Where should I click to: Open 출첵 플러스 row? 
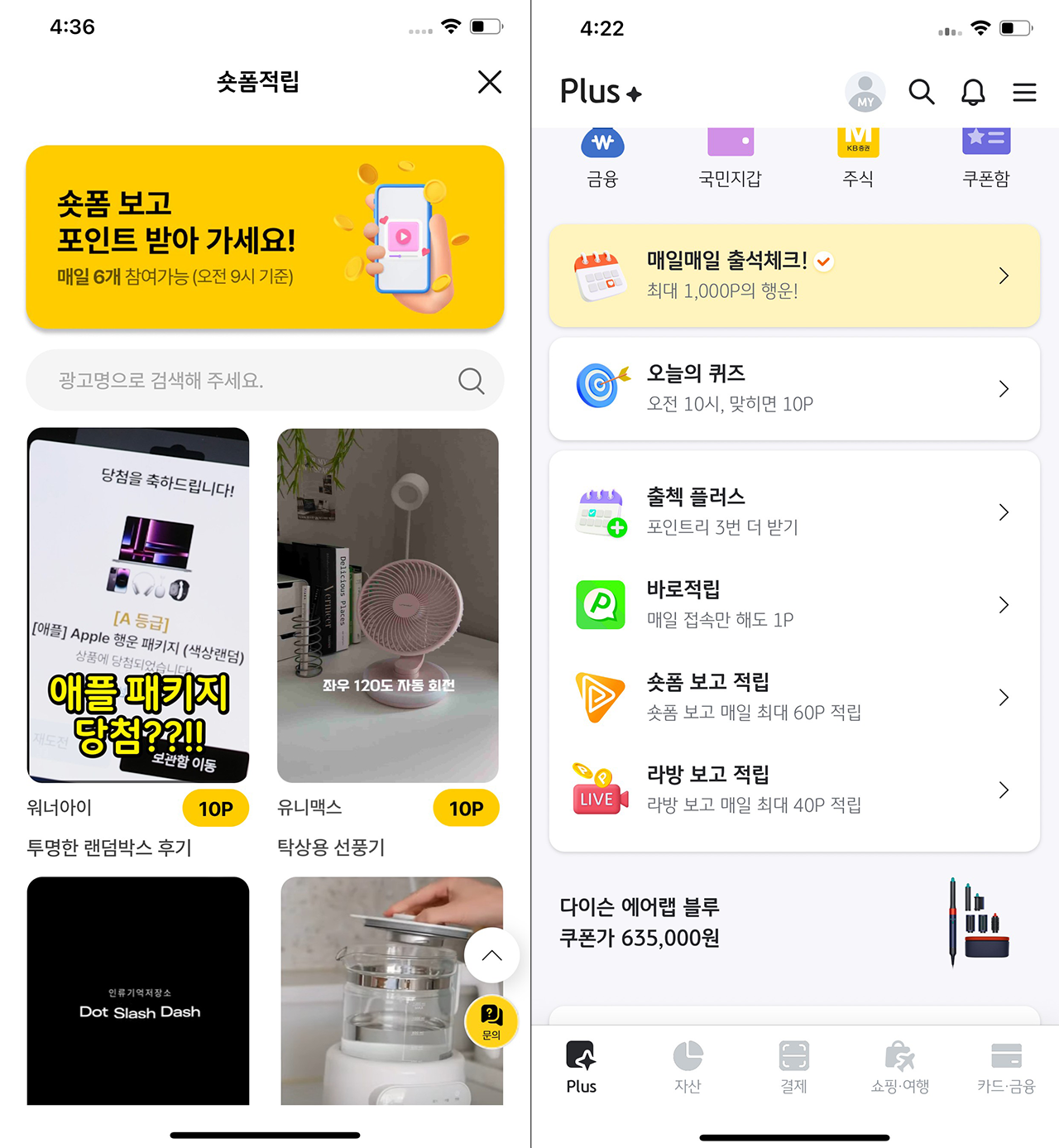pos(794,512)
